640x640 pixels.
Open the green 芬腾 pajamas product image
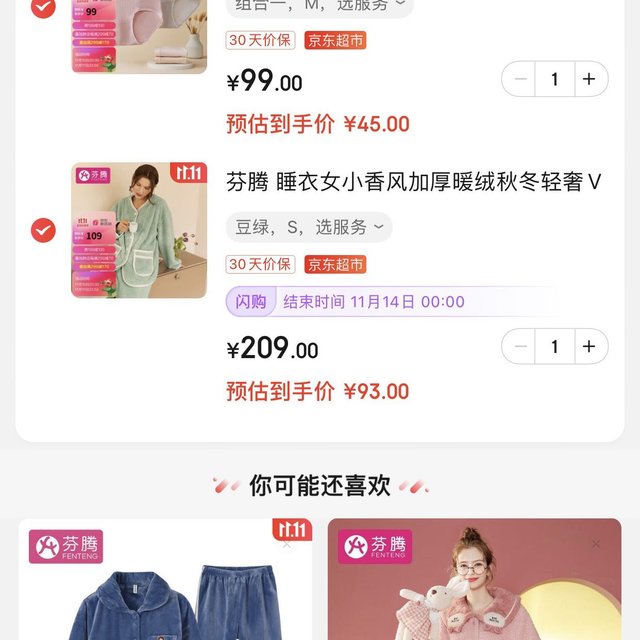coord(139,230)
